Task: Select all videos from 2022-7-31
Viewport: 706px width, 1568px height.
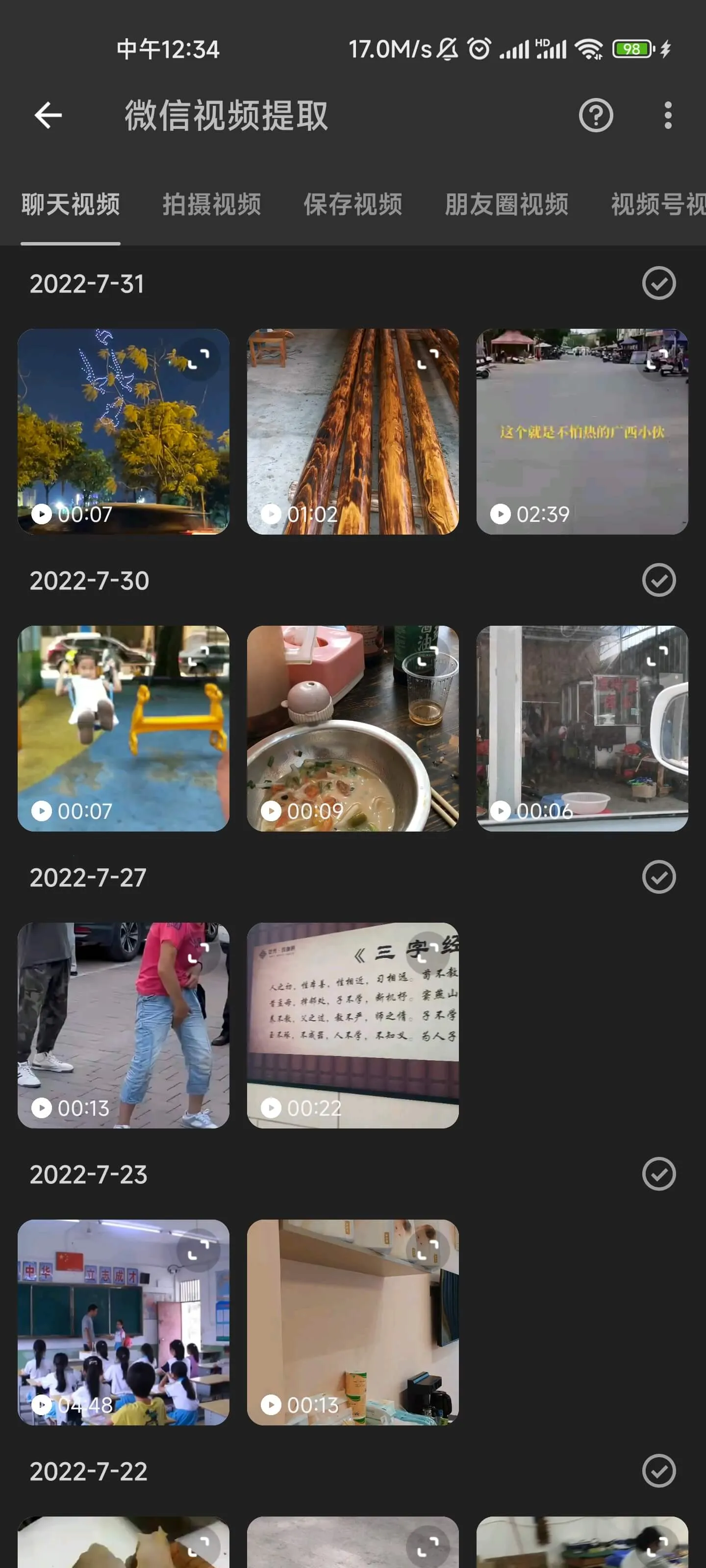Action: click(x=658, y=283)
